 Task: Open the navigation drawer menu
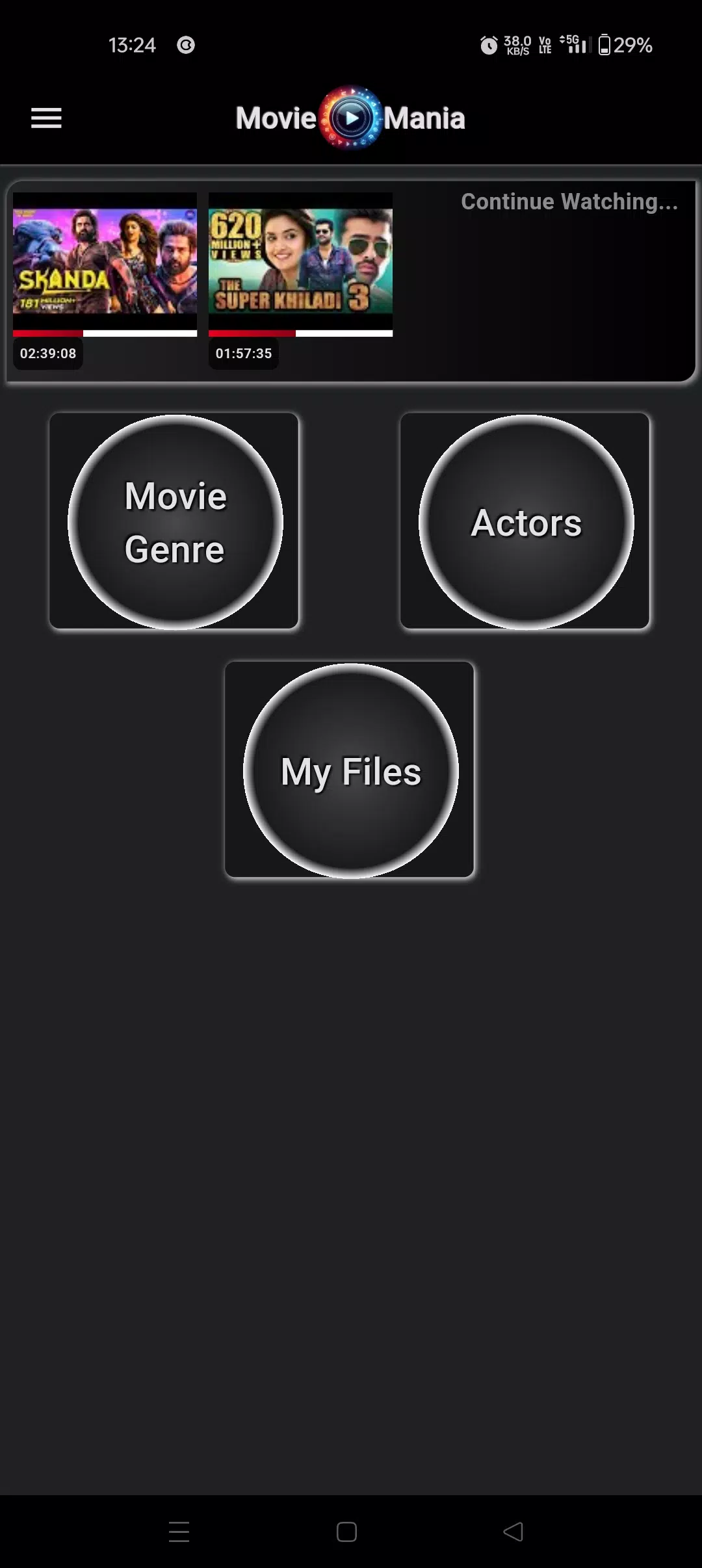(45, 118)
